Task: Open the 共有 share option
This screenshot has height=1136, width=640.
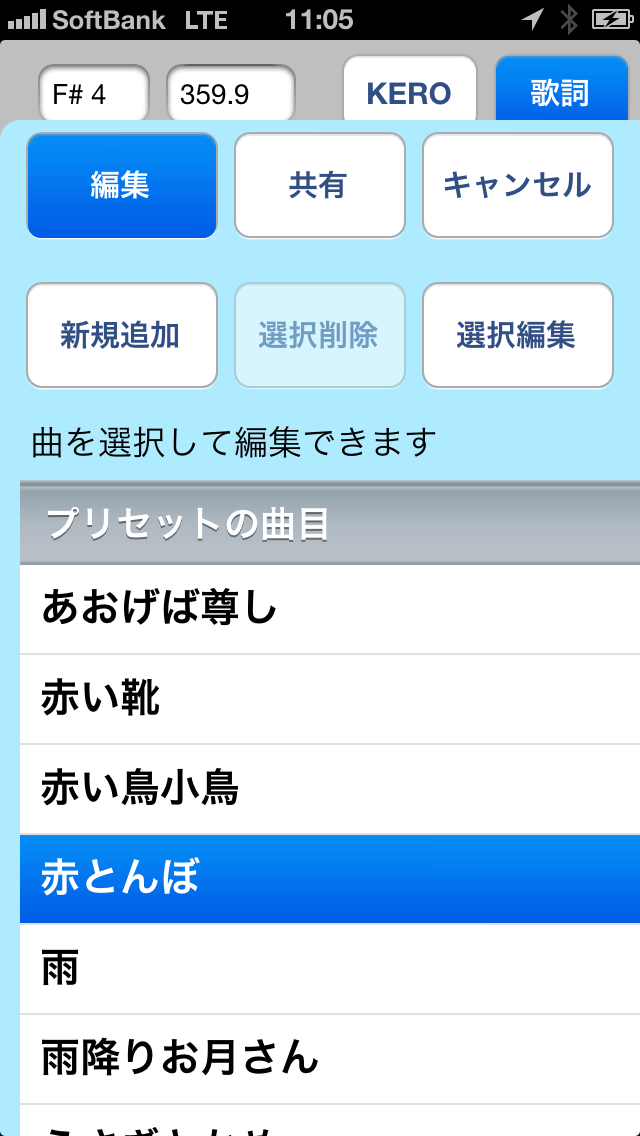Action: (x=319, y=186)
